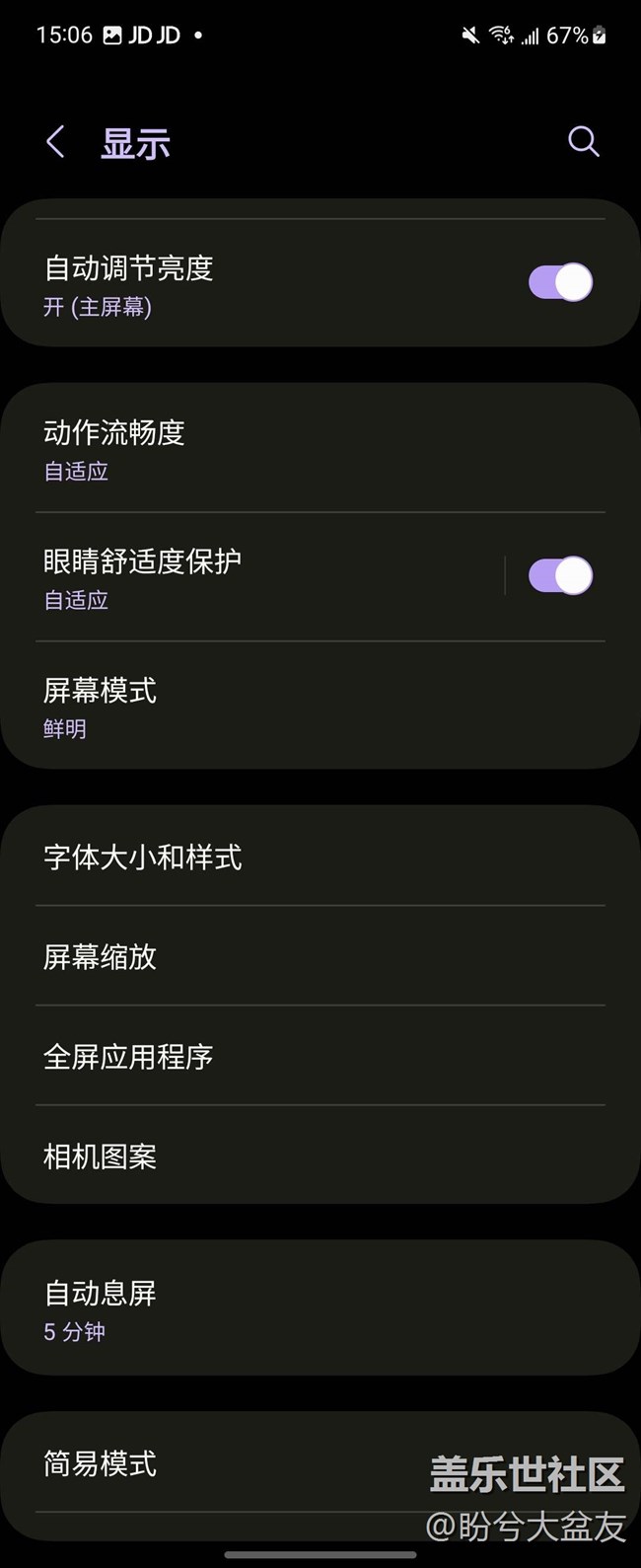Open 全屏应用程序 settings

pos(320,1056)
